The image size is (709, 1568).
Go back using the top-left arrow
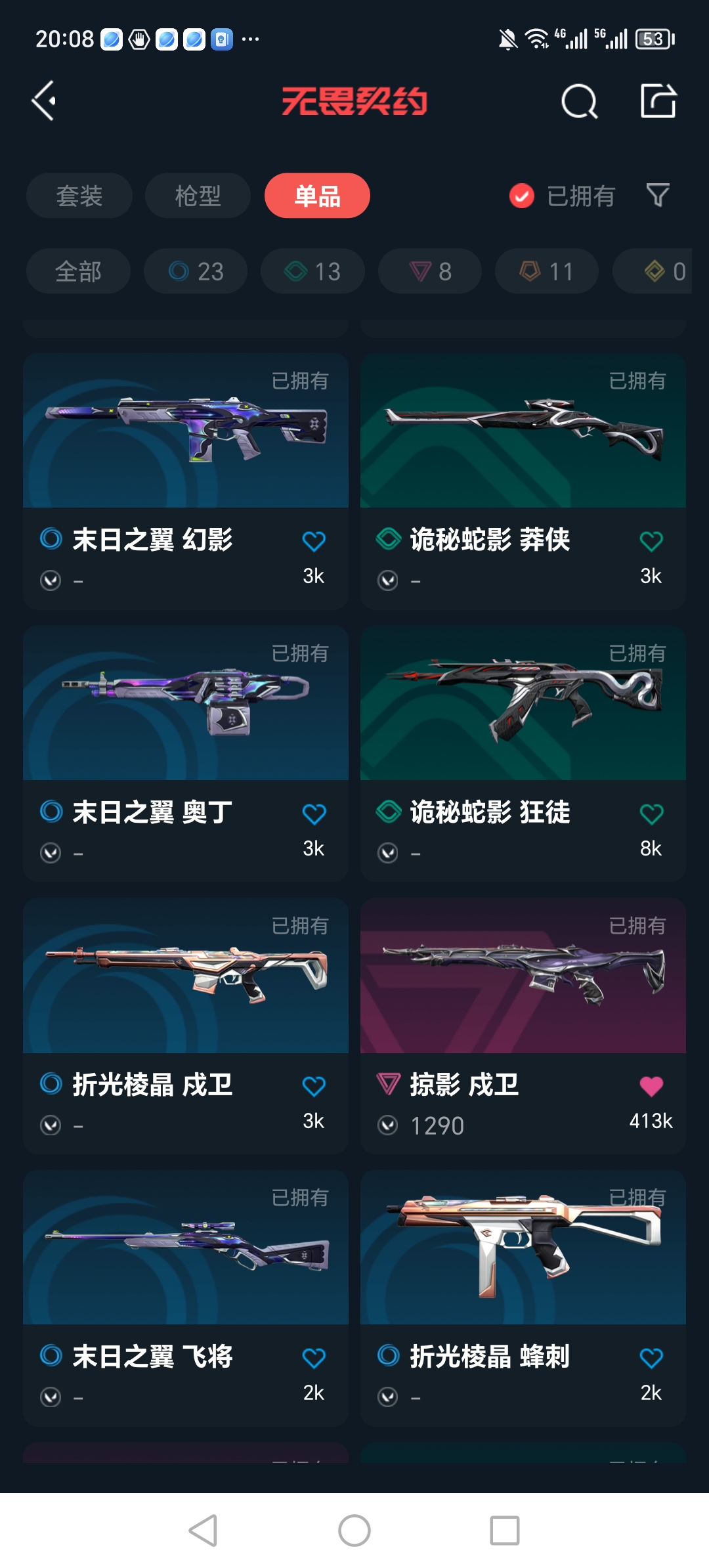[x=44, y=101]
